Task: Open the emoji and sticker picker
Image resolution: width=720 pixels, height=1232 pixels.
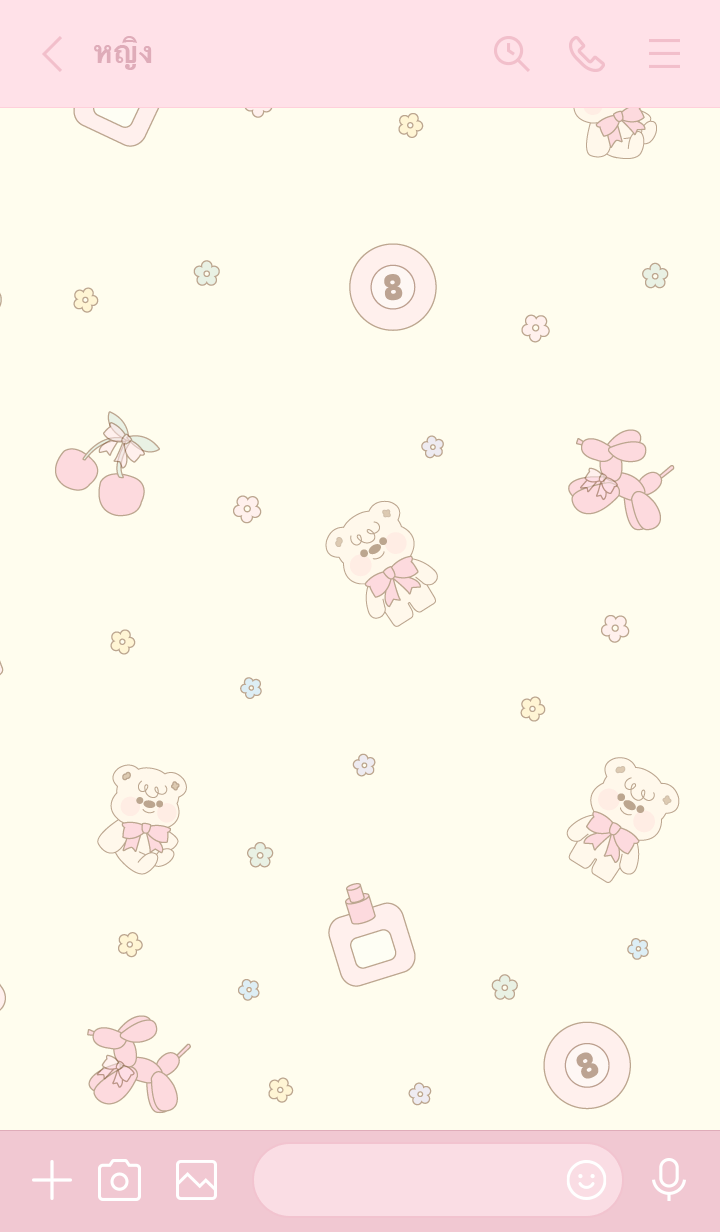Action: tap(586, 1180)
